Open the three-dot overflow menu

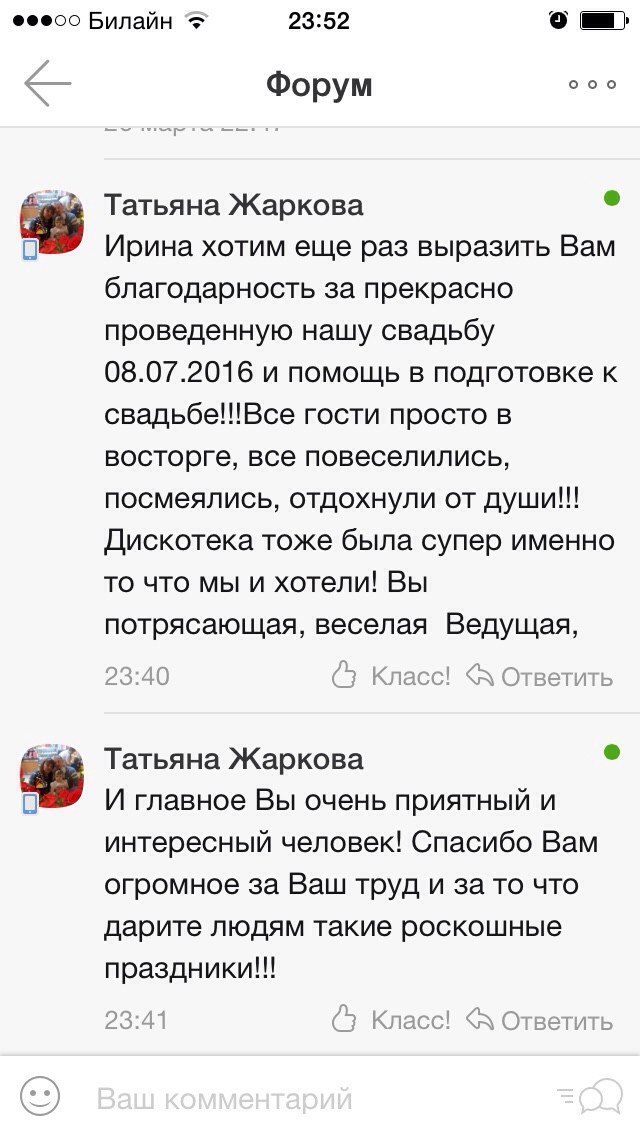point(592,85)
